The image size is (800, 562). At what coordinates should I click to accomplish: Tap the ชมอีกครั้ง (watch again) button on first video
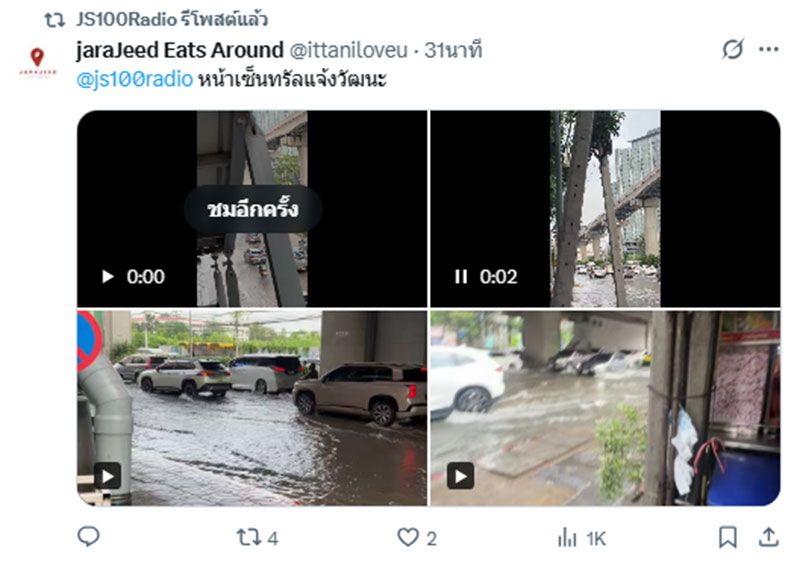pos(252,210)
